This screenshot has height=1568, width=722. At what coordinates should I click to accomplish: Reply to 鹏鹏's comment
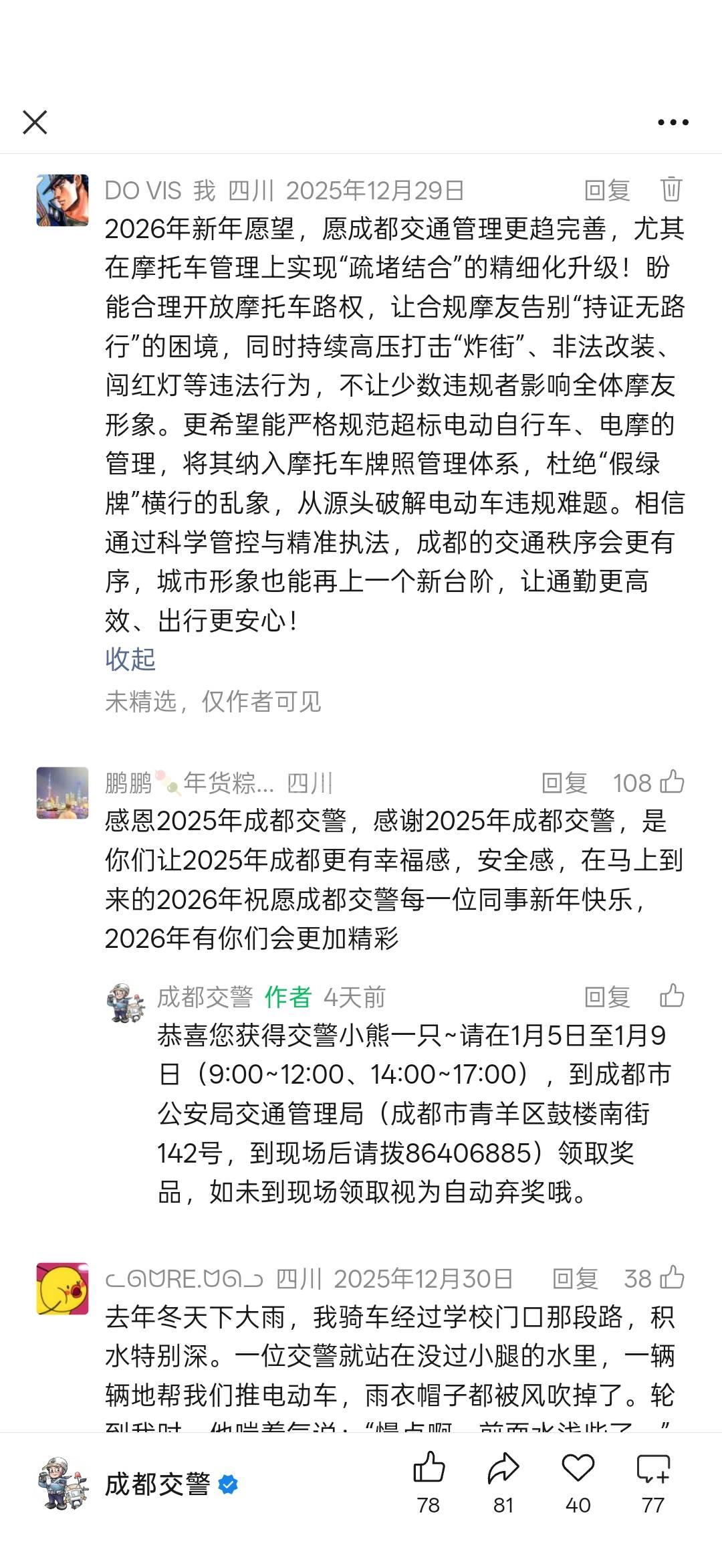tap(564, 783)
